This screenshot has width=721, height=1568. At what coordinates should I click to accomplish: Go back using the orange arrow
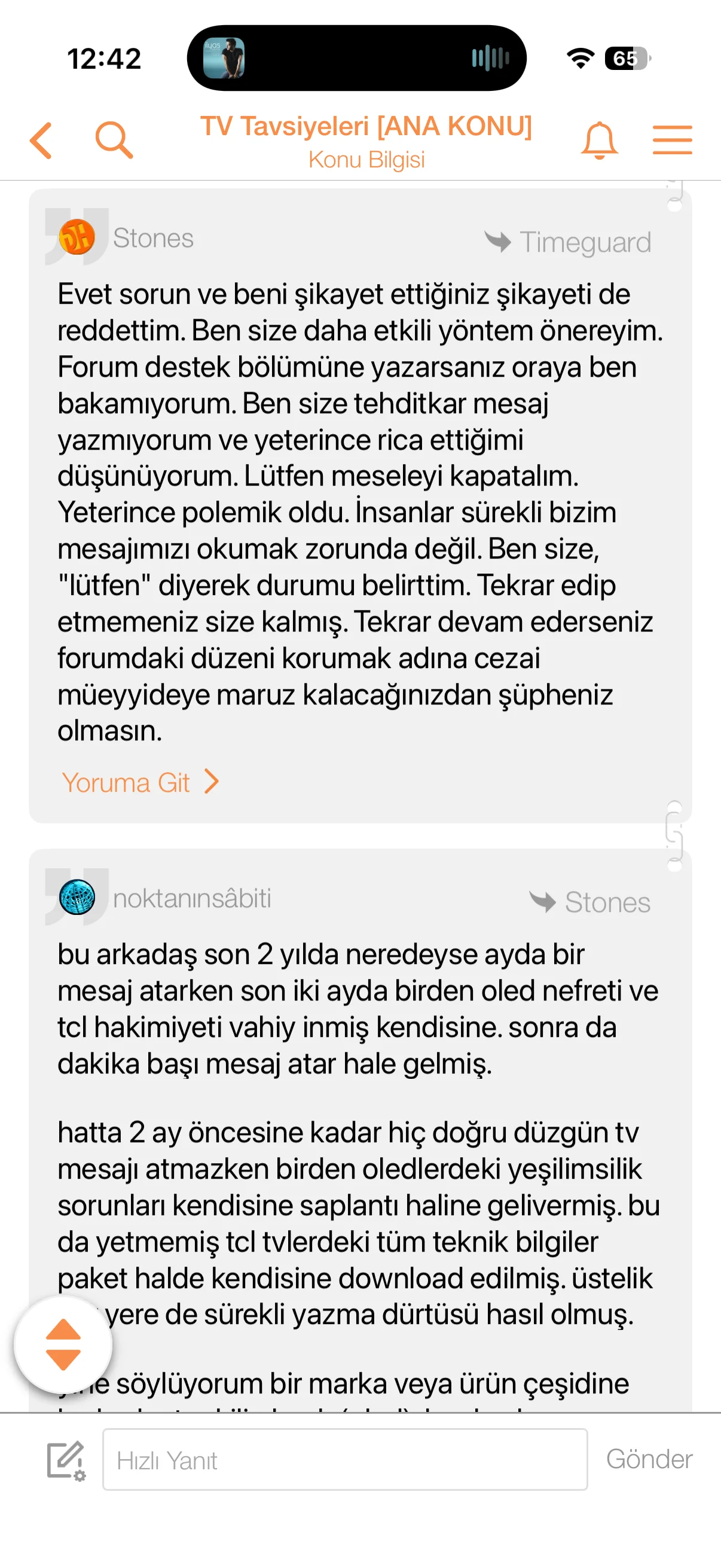(41, 141)
